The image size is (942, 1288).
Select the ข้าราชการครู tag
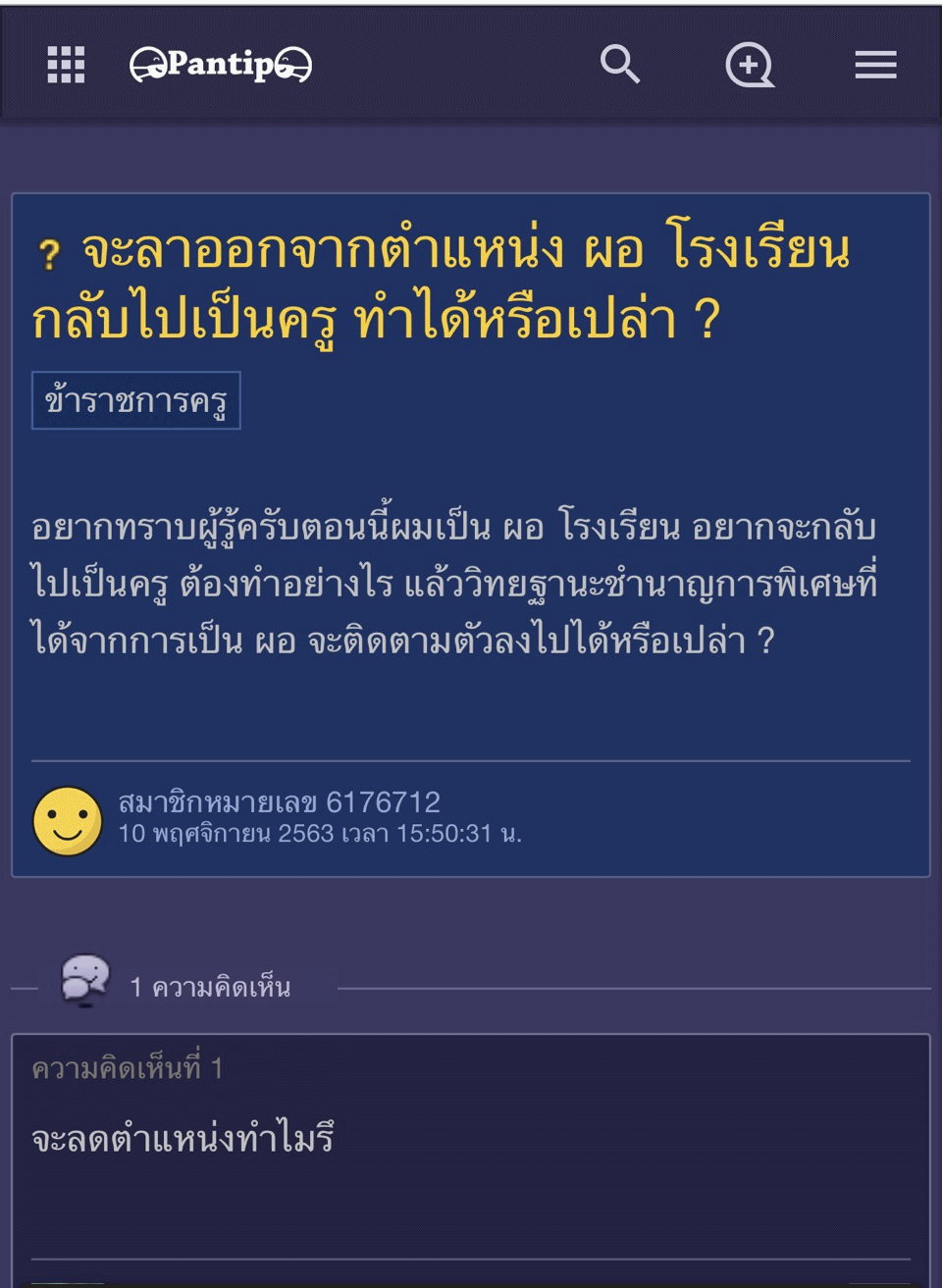135,400
